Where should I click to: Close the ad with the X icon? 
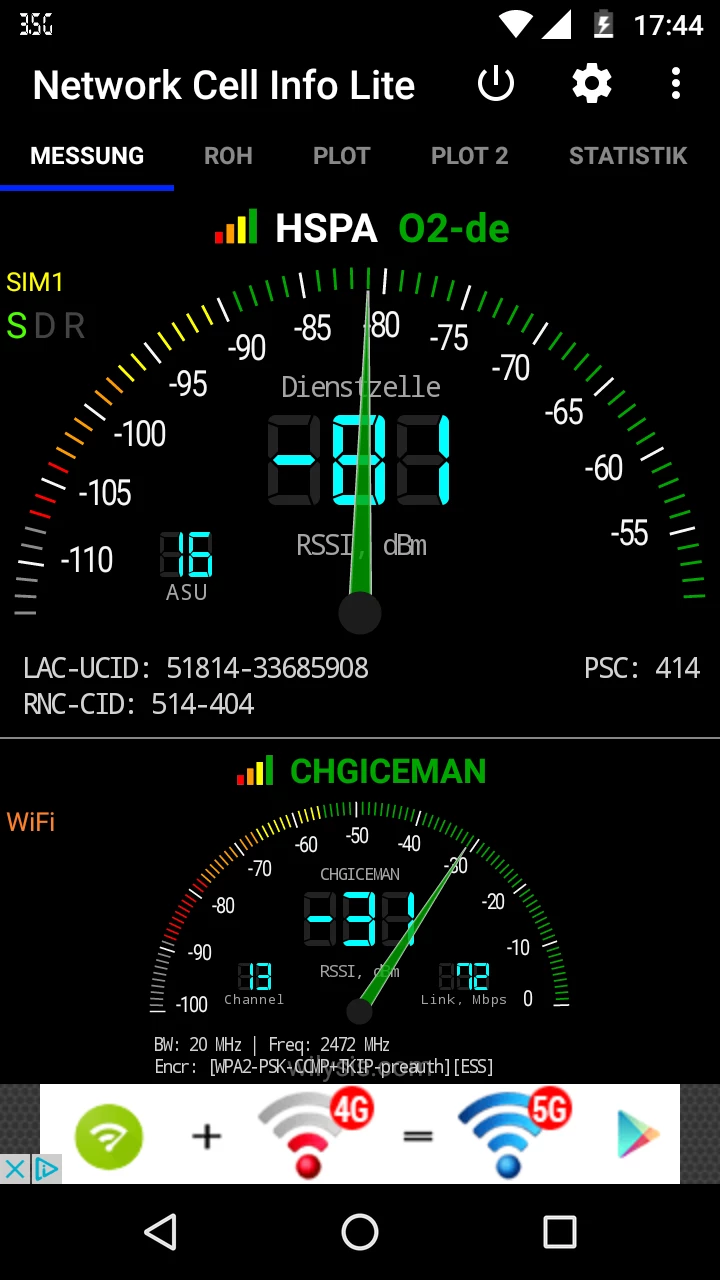(15, 1168)
